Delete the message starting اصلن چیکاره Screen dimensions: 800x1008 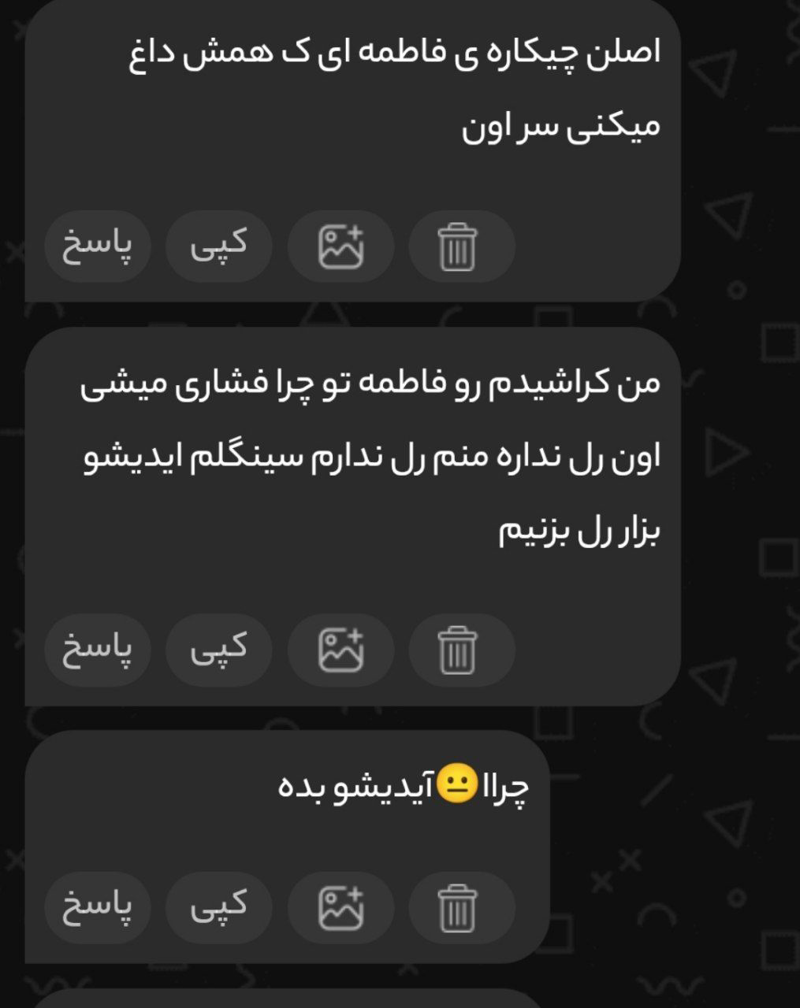(459, 246)
